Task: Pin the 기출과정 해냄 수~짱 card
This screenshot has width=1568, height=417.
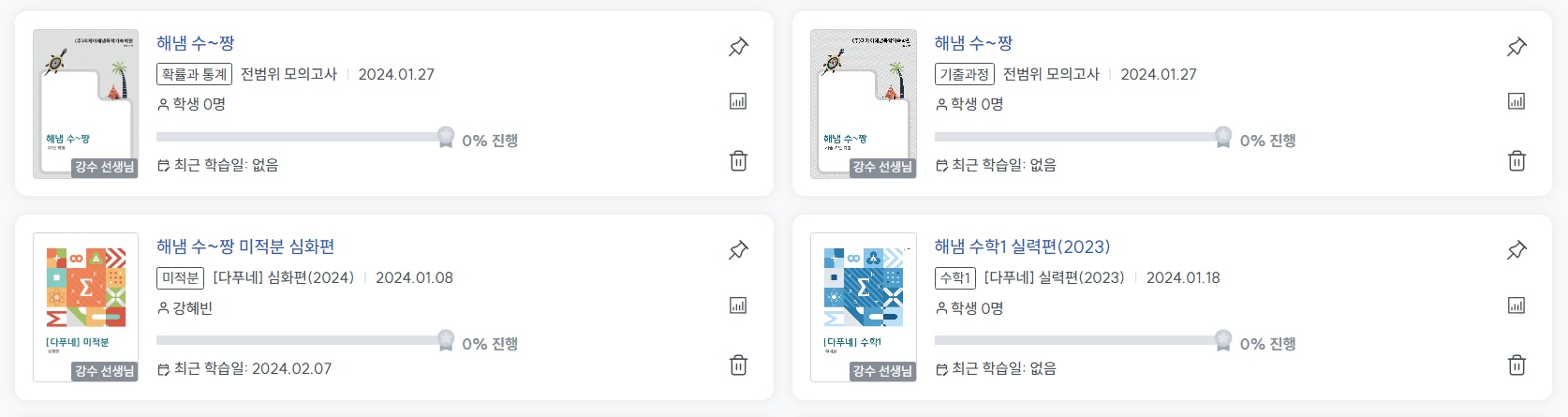Action: tap(1516, 46)
